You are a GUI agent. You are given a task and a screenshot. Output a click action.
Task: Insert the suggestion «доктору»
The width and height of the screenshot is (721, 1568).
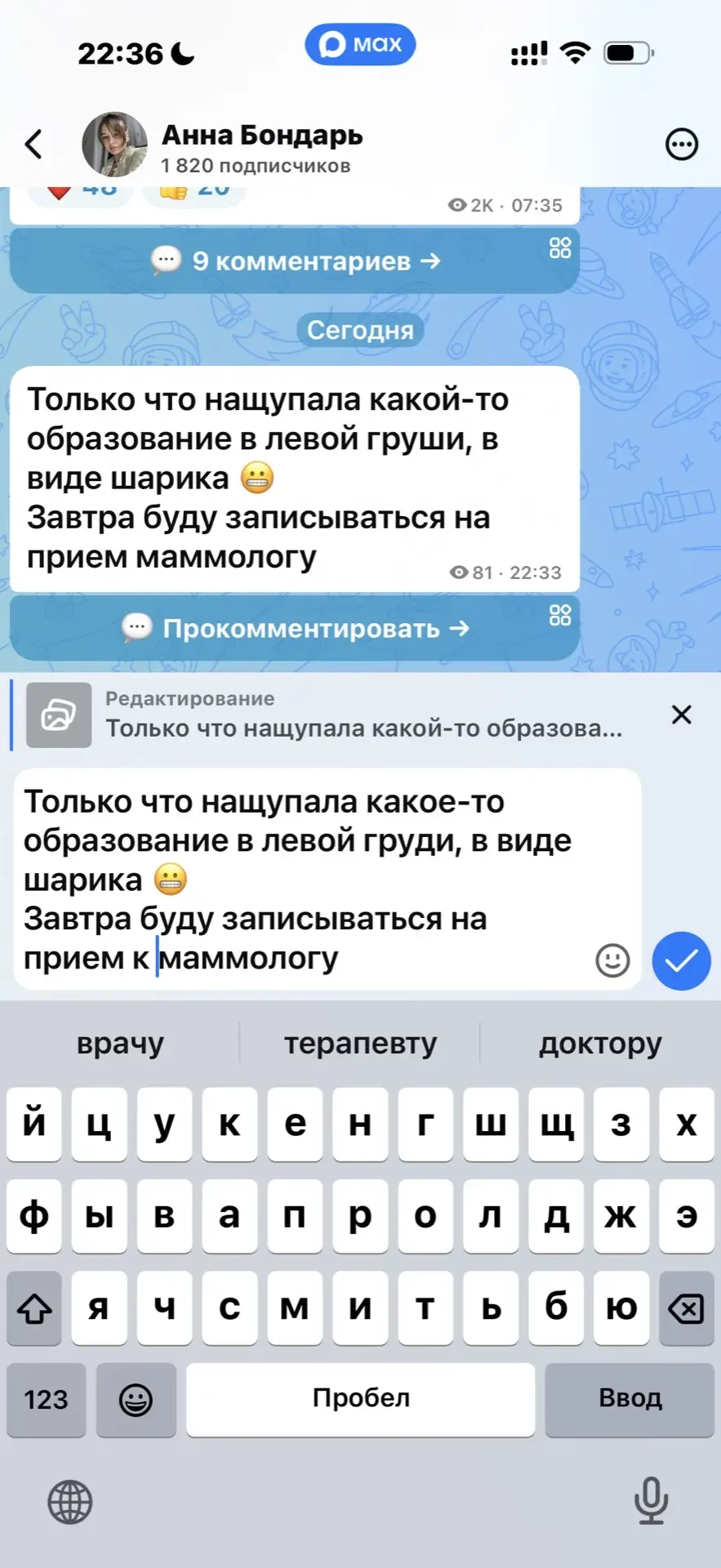600,1043
